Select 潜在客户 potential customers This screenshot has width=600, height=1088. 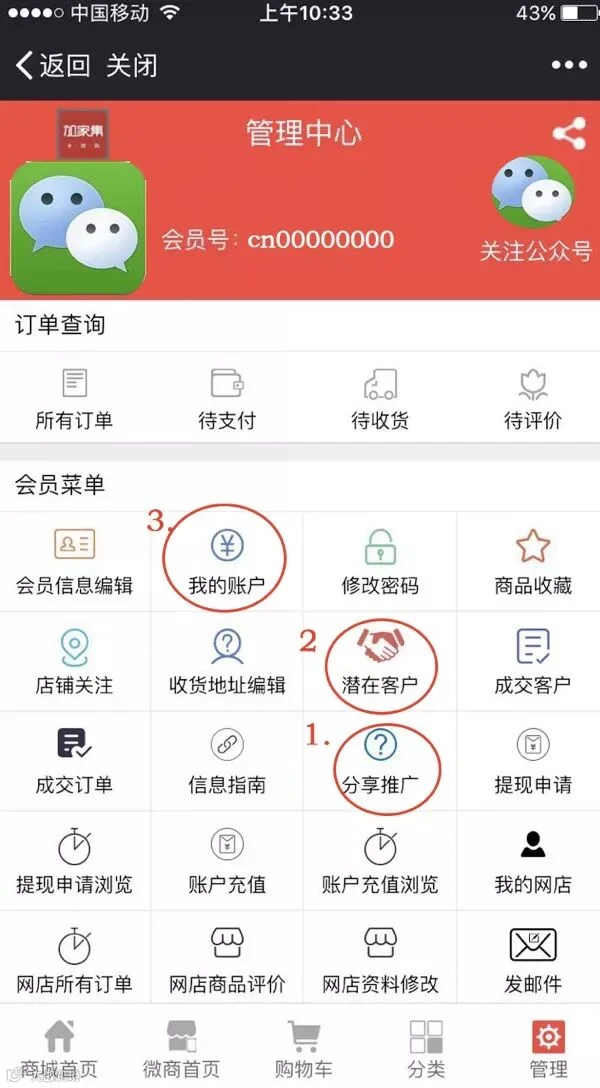click(x=380, y=662)
